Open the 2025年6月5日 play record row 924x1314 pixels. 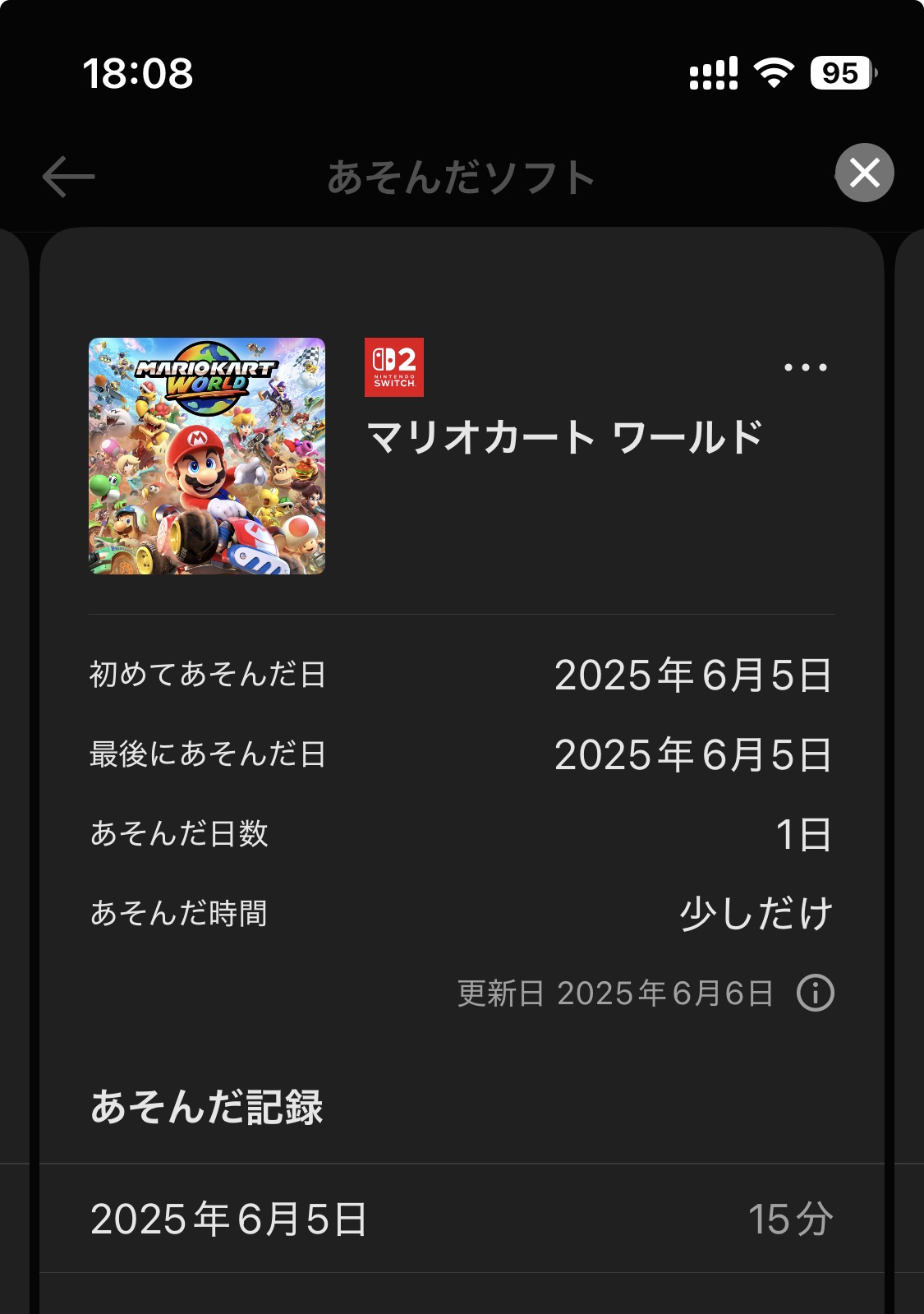[x=462, y=1219]
